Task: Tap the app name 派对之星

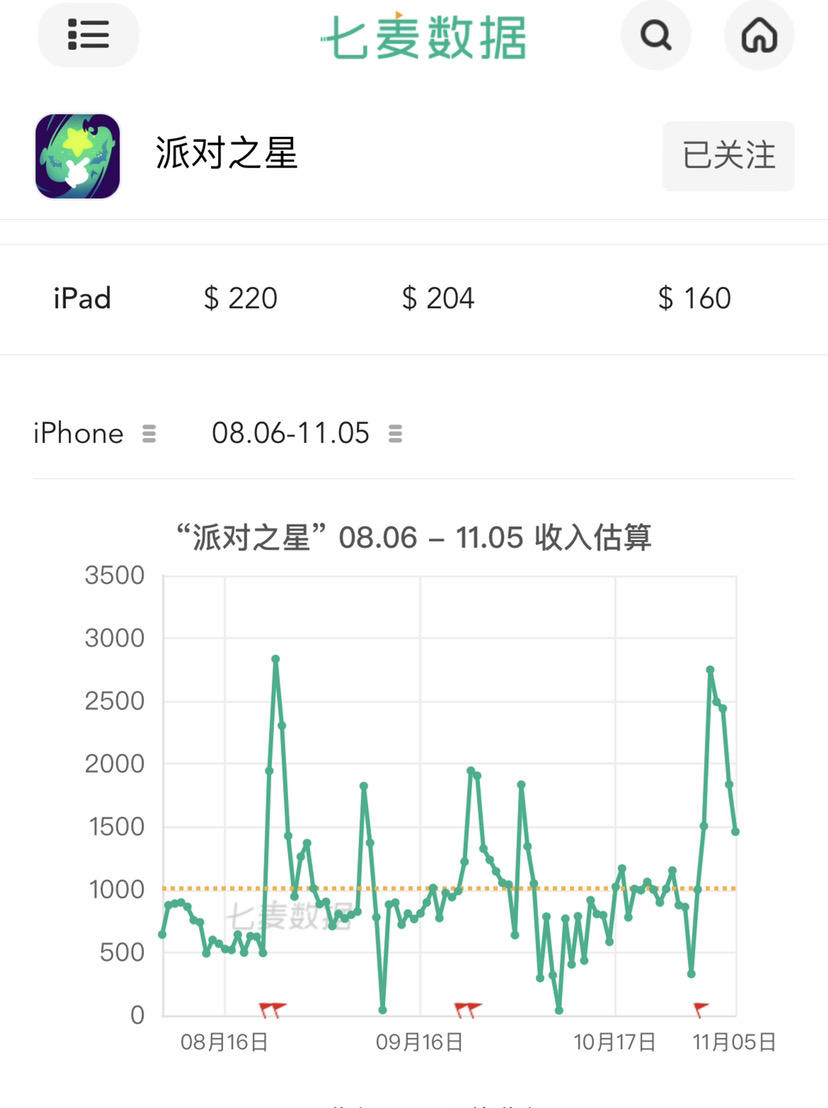Action: click(227, 156)
